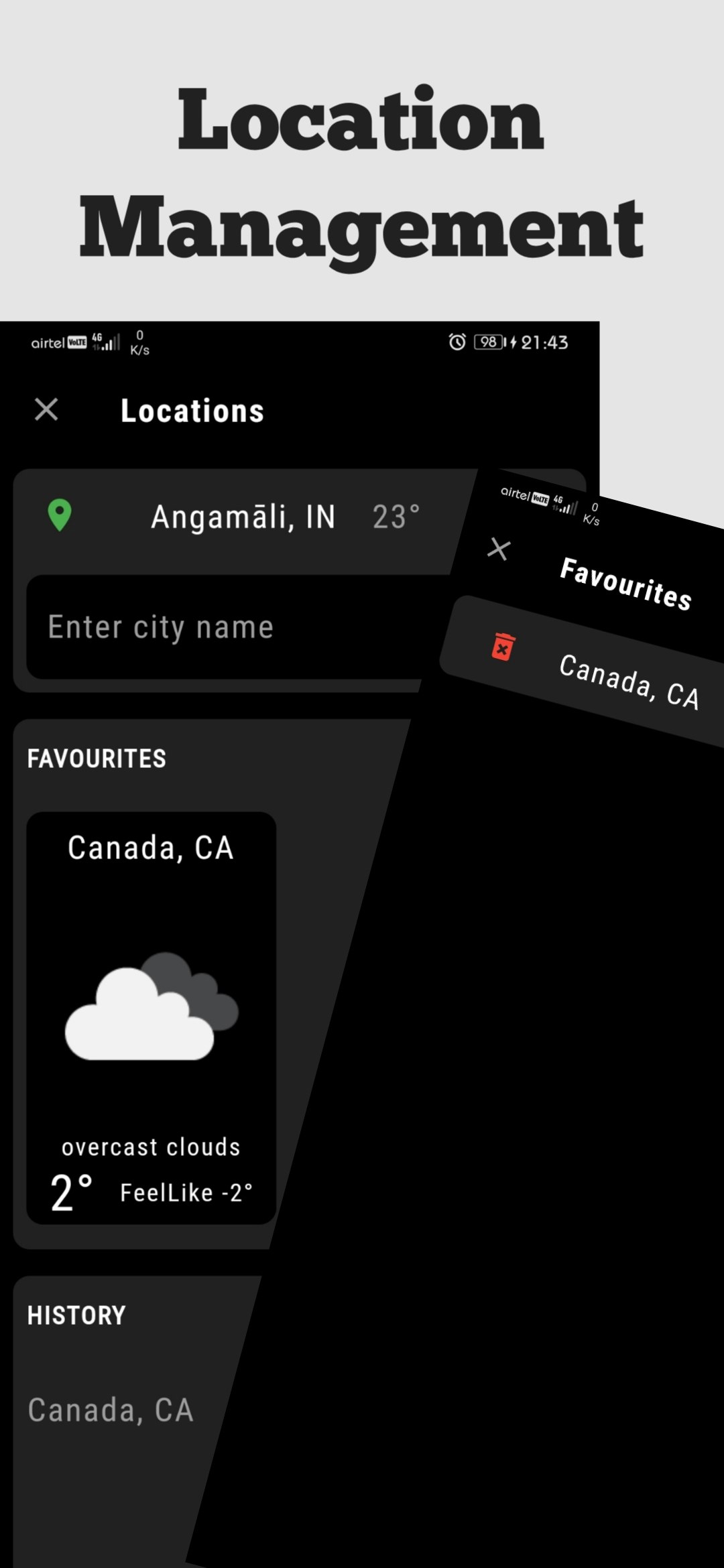The image size is (724, 1568).
Task: Tap the FeelLike -2° label
Action: pyautogui.click(x=187, y=1192)
